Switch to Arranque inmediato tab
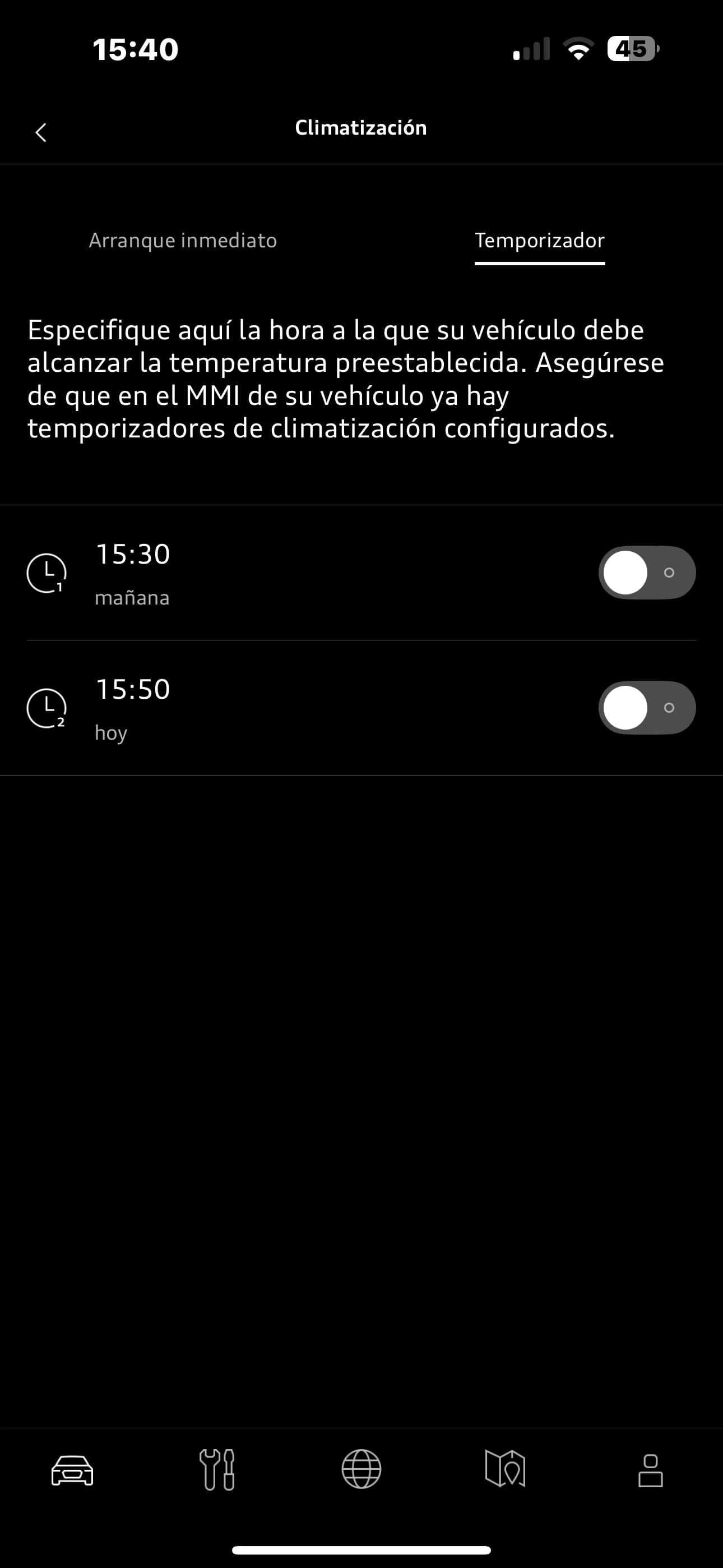 click(183, 241)
